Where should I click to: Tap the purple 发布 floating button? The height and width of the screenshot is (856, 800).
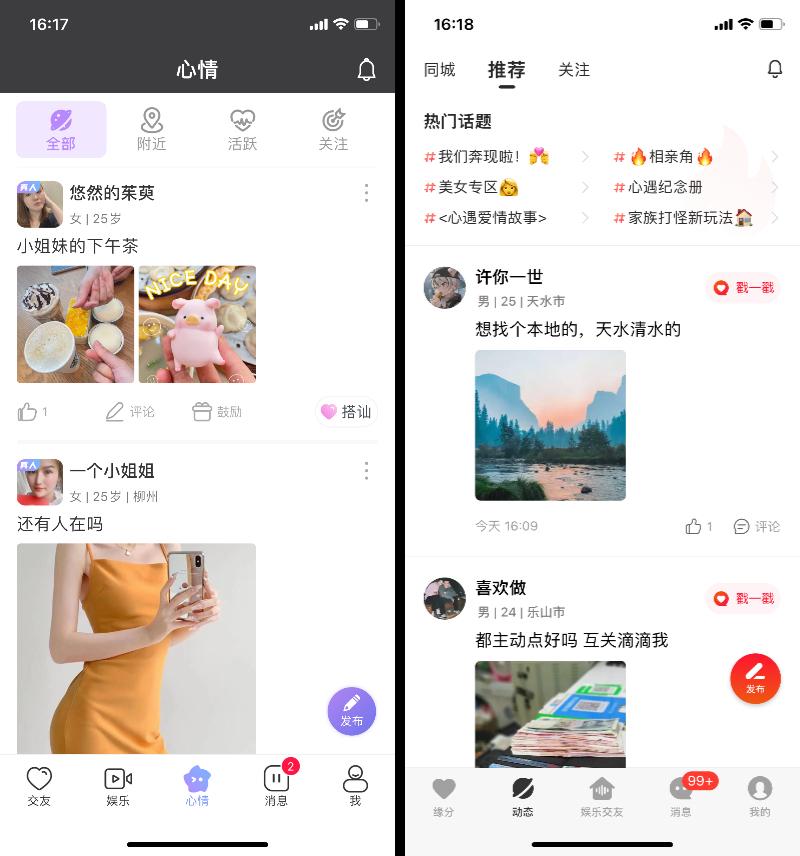click(352, 710)
